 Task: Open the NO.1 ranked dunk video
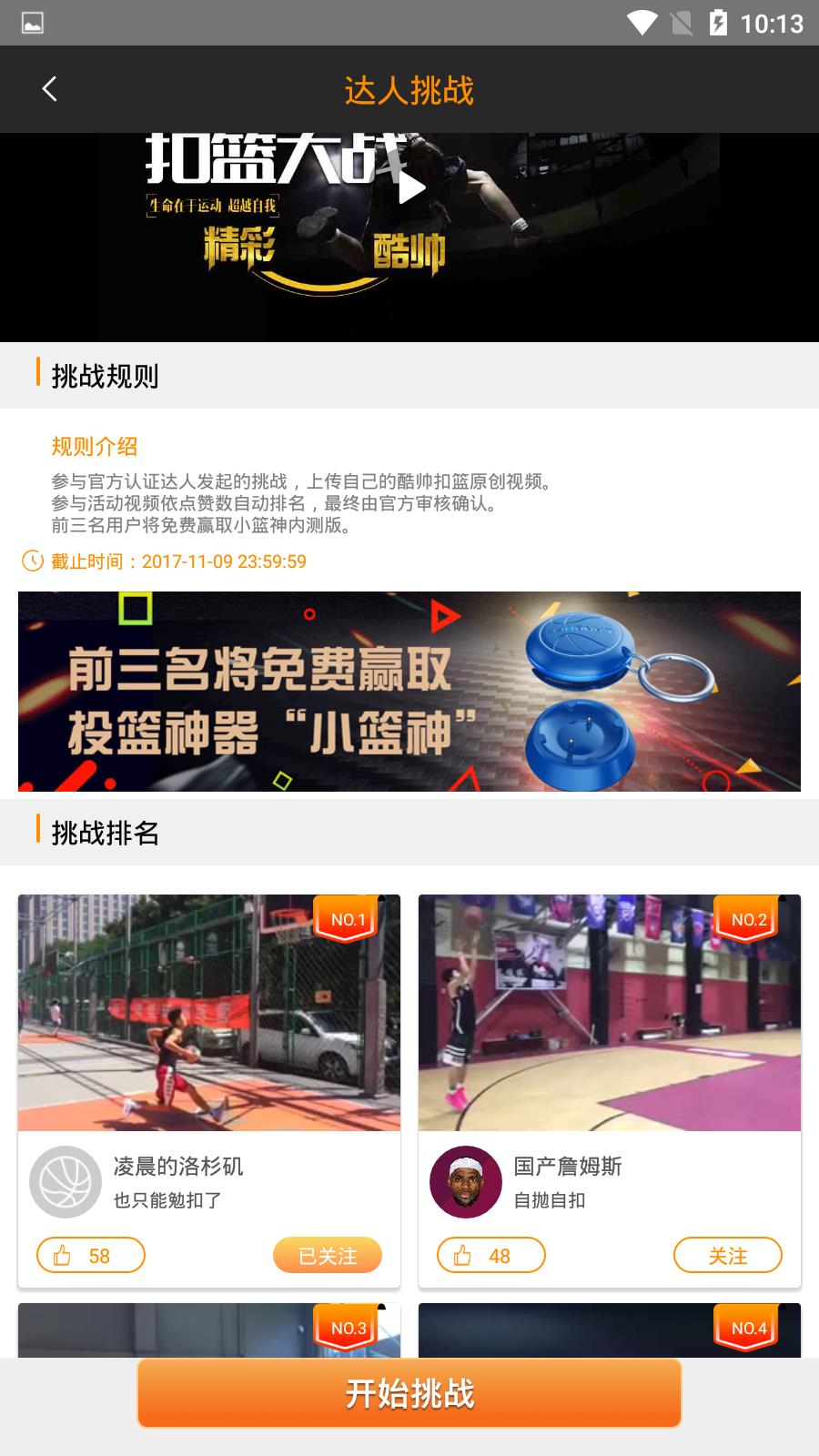209,1013
